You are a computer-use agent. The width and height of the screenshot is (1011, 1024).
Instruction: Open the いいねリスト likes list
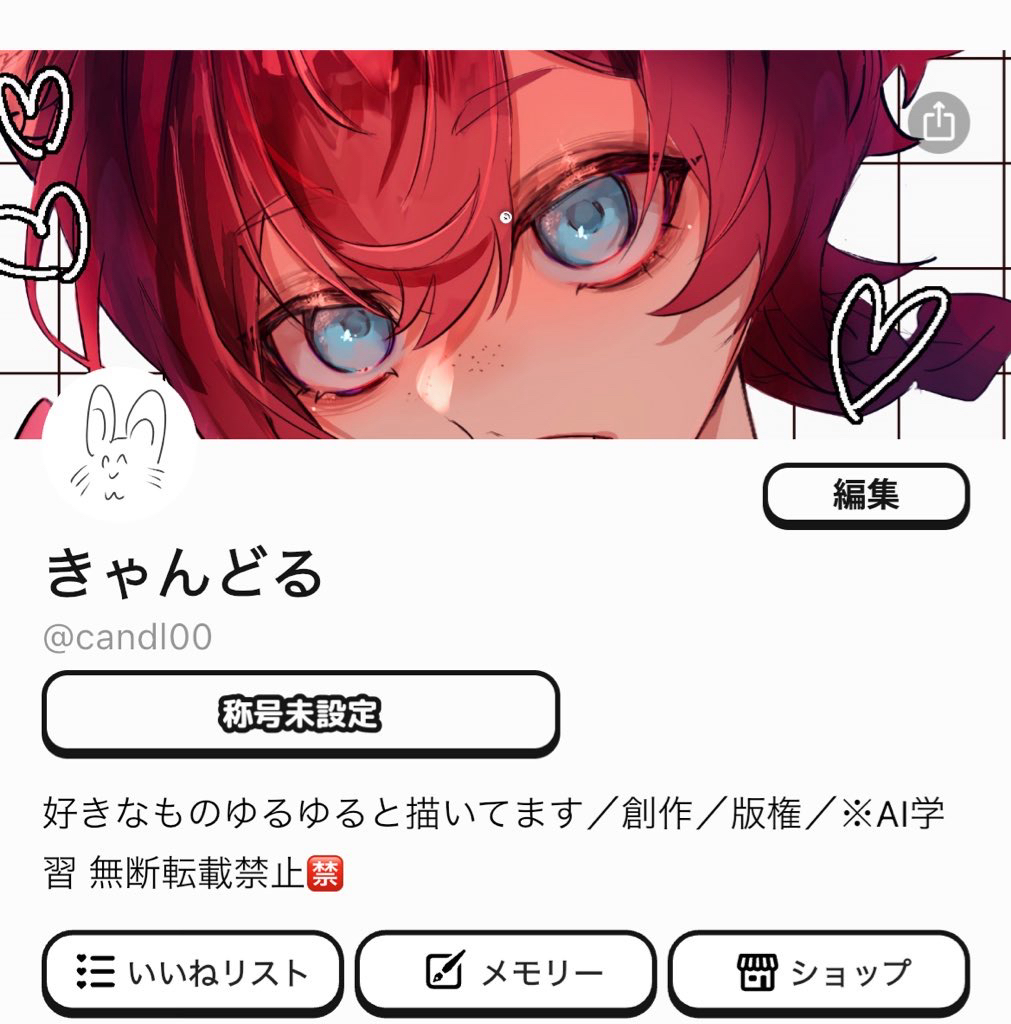[193, 972]
